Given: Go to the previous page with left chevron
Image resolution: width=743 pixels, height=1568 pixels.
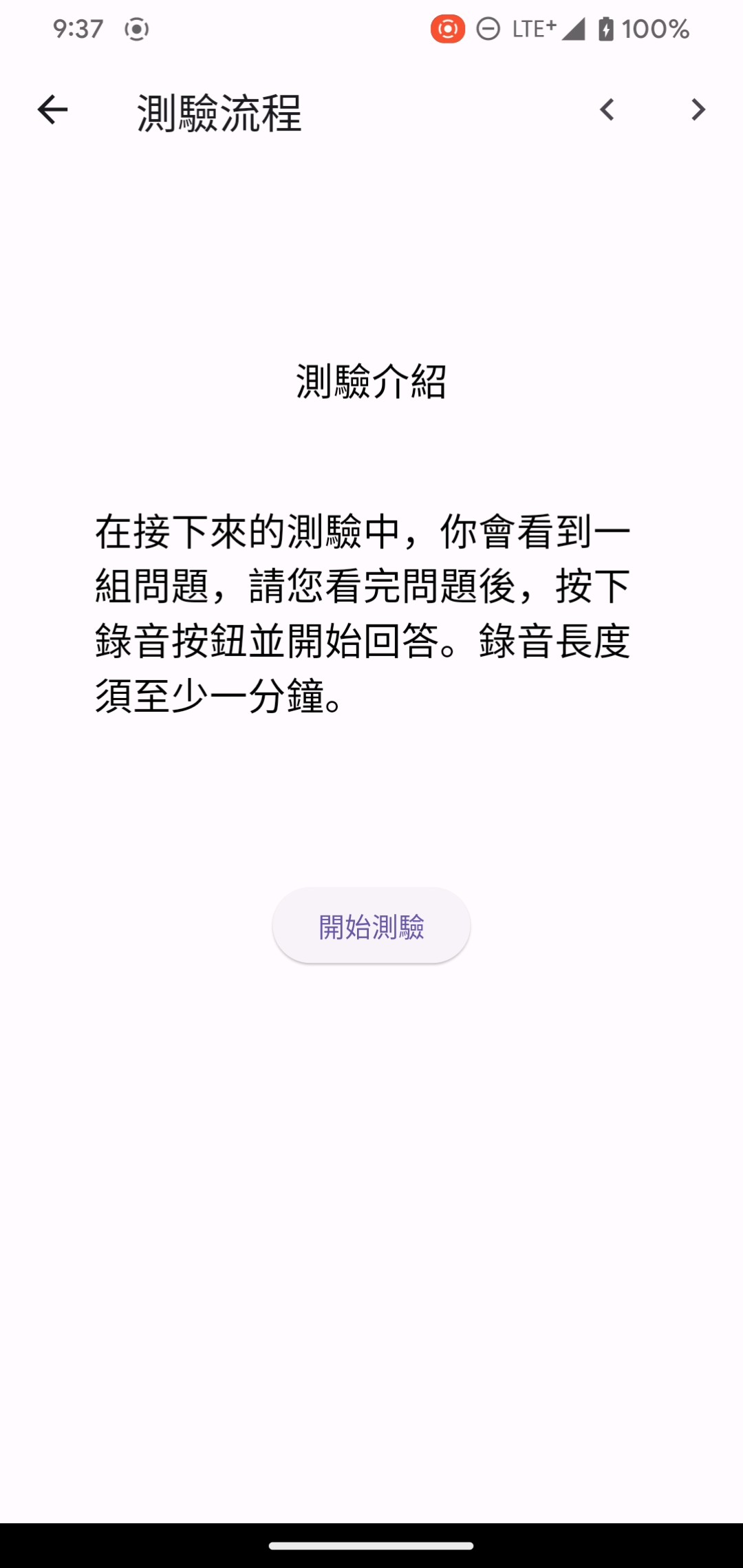Looking at the screenshot, I should pos(606,110).
